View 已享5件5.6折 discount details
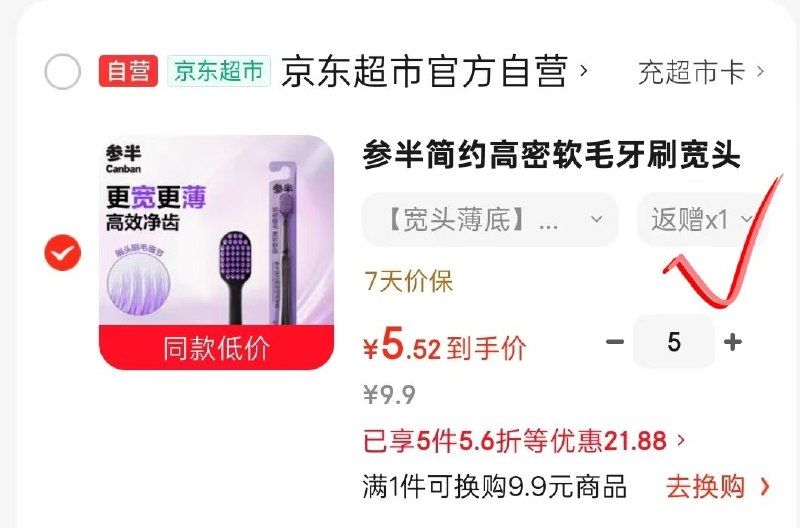This screenshot has width=800, height=528. [524, 440]
